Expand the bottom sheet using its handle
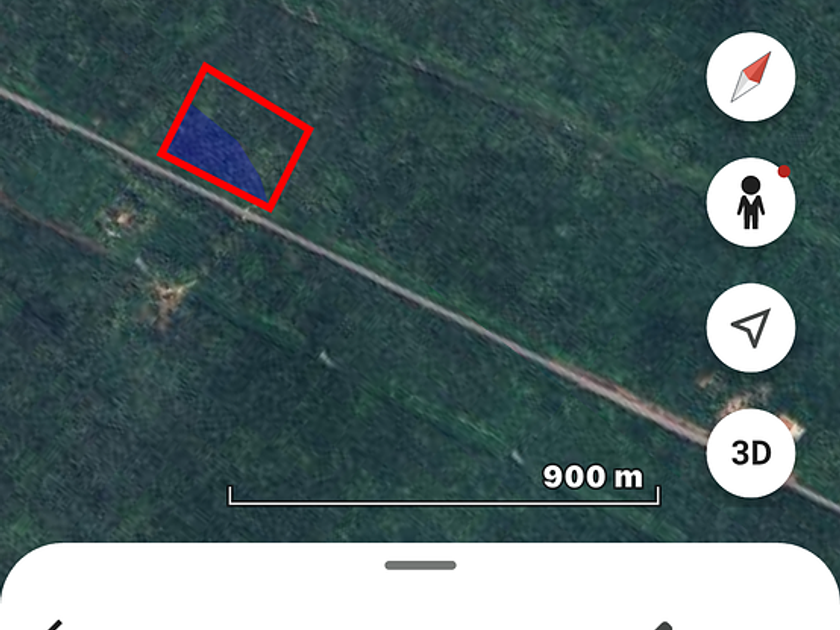 [420, 565]
